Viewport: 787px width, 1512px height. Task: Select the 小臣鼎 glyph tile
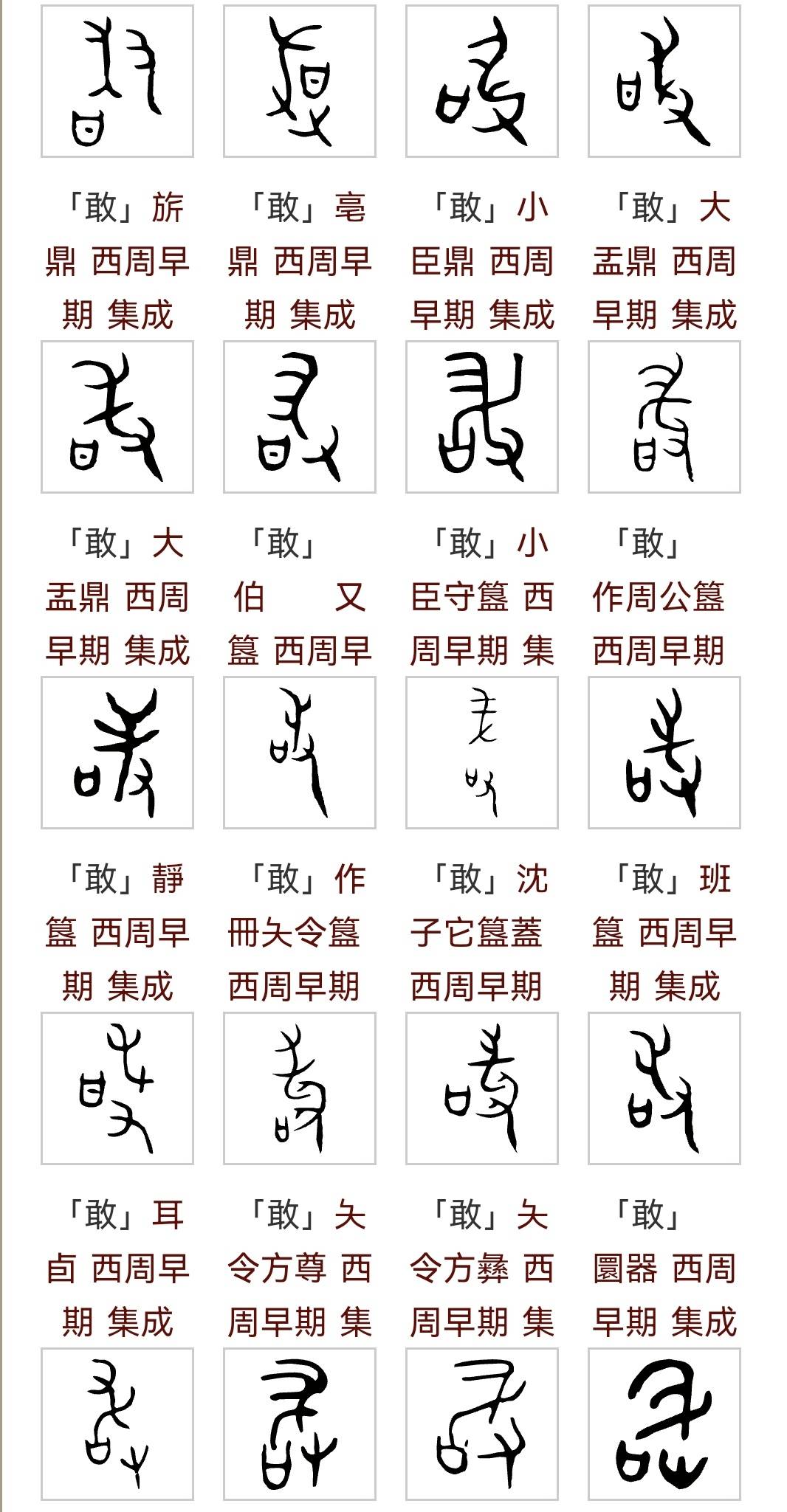click(x=482, y=81)
